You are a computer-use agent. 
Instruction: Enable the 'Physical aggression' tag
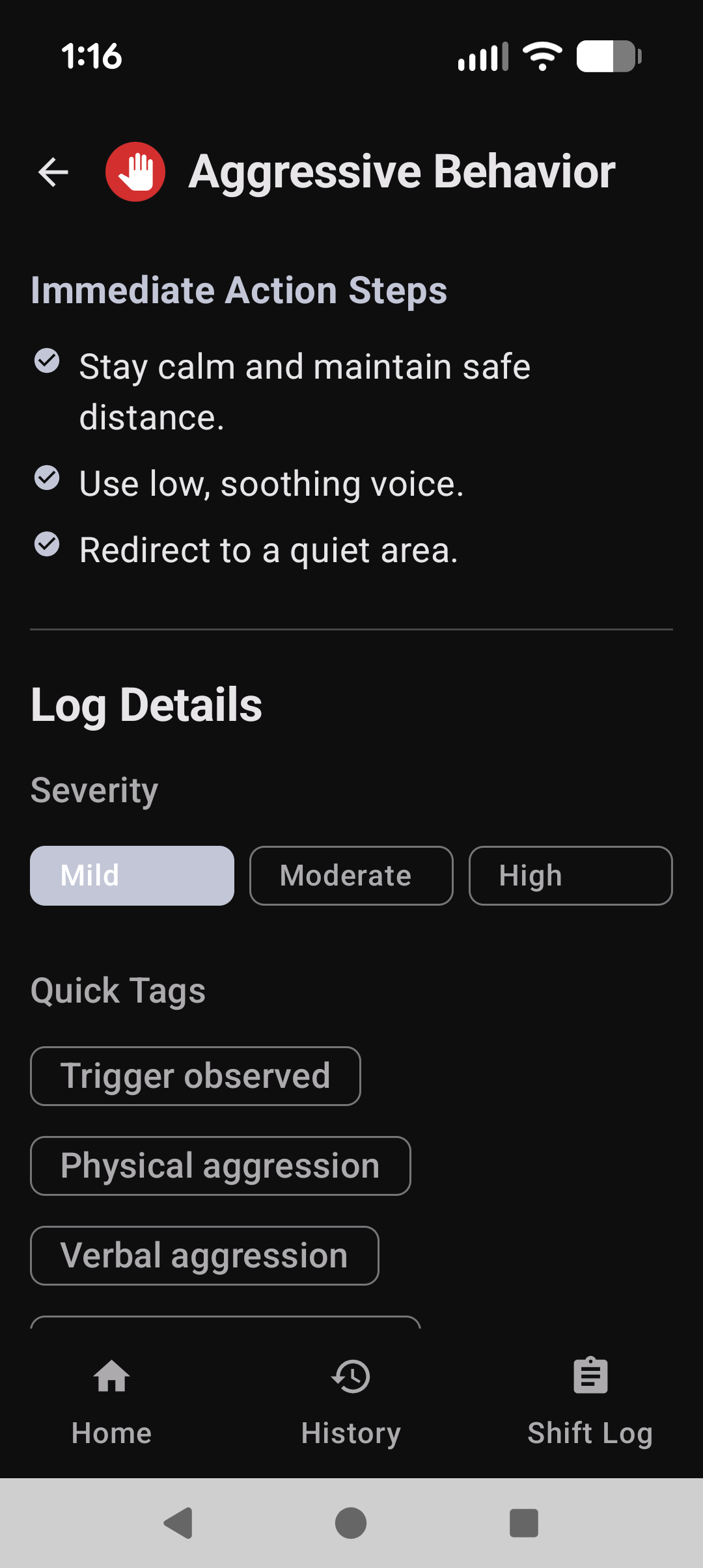[219, 1165]
